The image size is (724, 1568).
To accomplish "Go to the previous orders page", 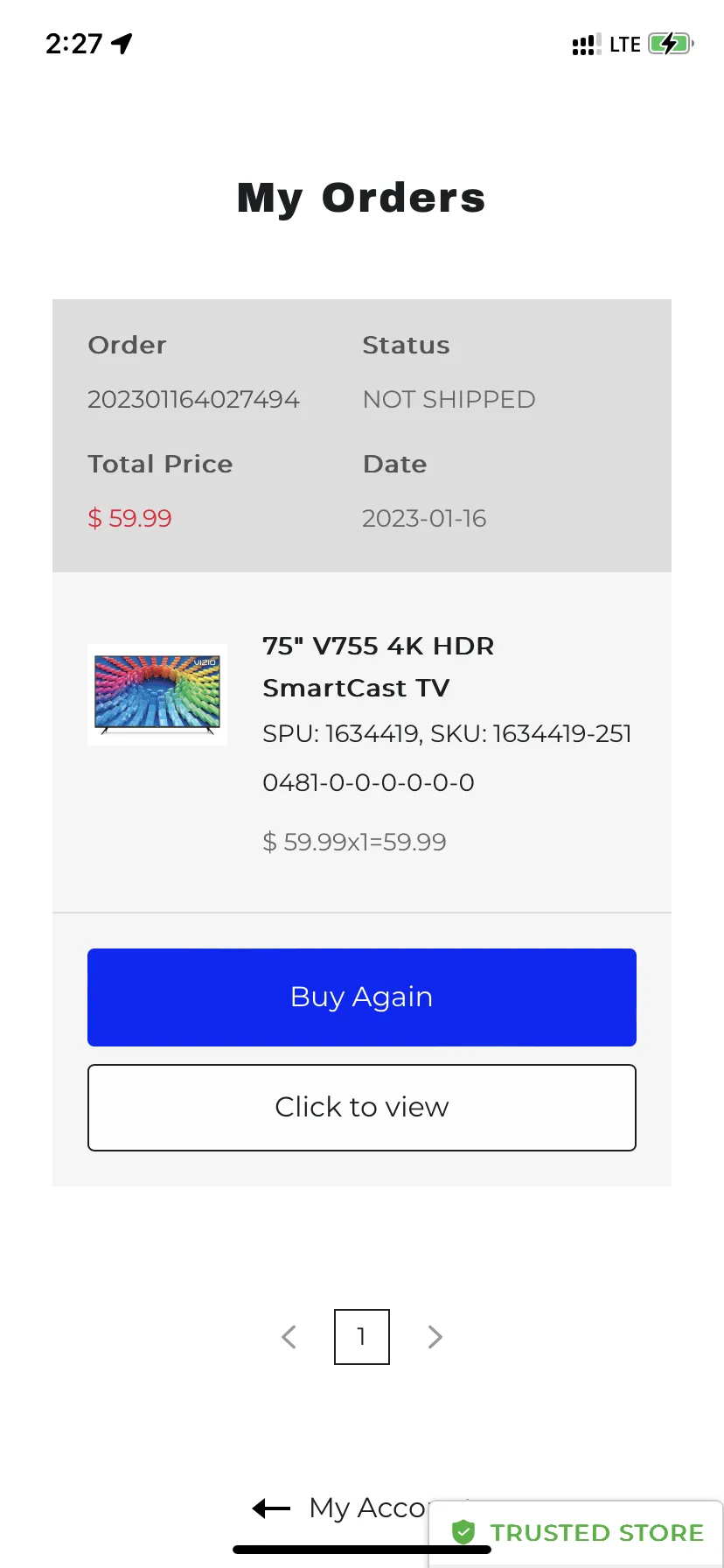I will (x=289, y=1337).
